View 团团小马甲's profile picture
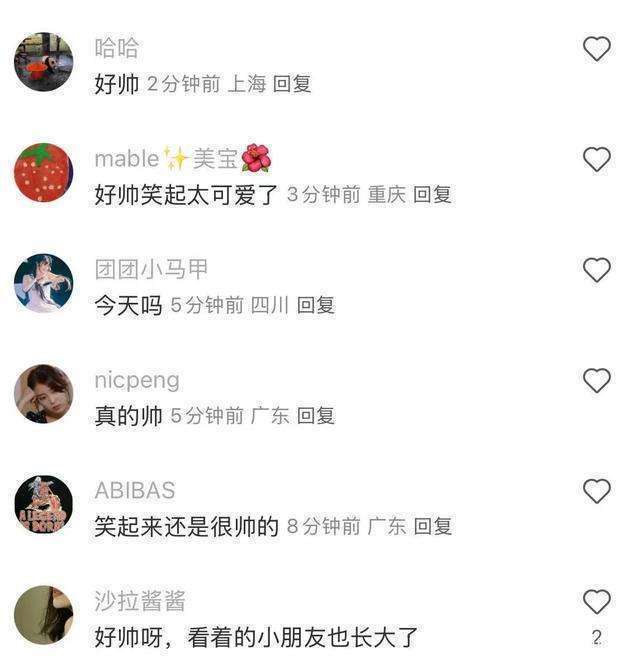640x661 pixels. pos(43,283)
